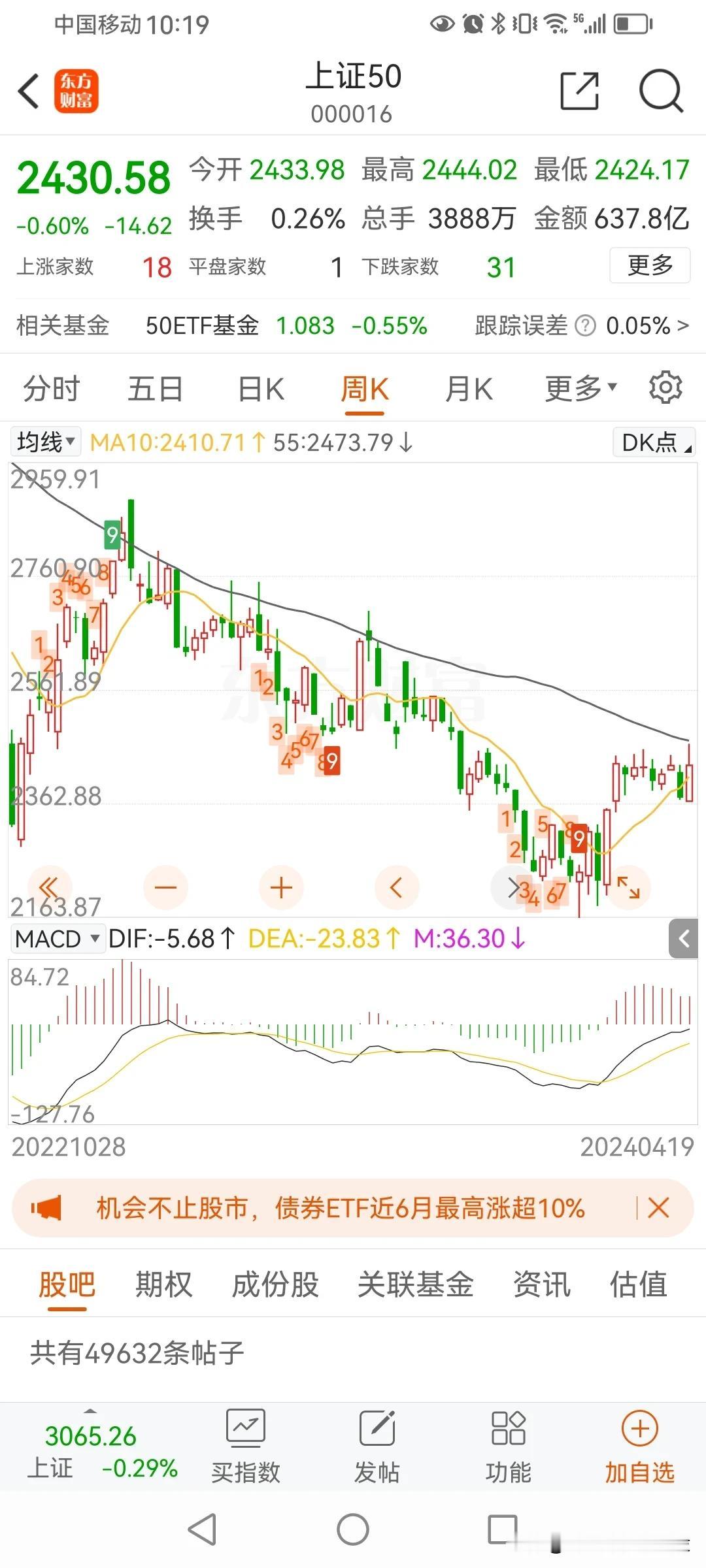Open the search magnifier icon
Viewport: 706px width, 1568px height.
661,91
